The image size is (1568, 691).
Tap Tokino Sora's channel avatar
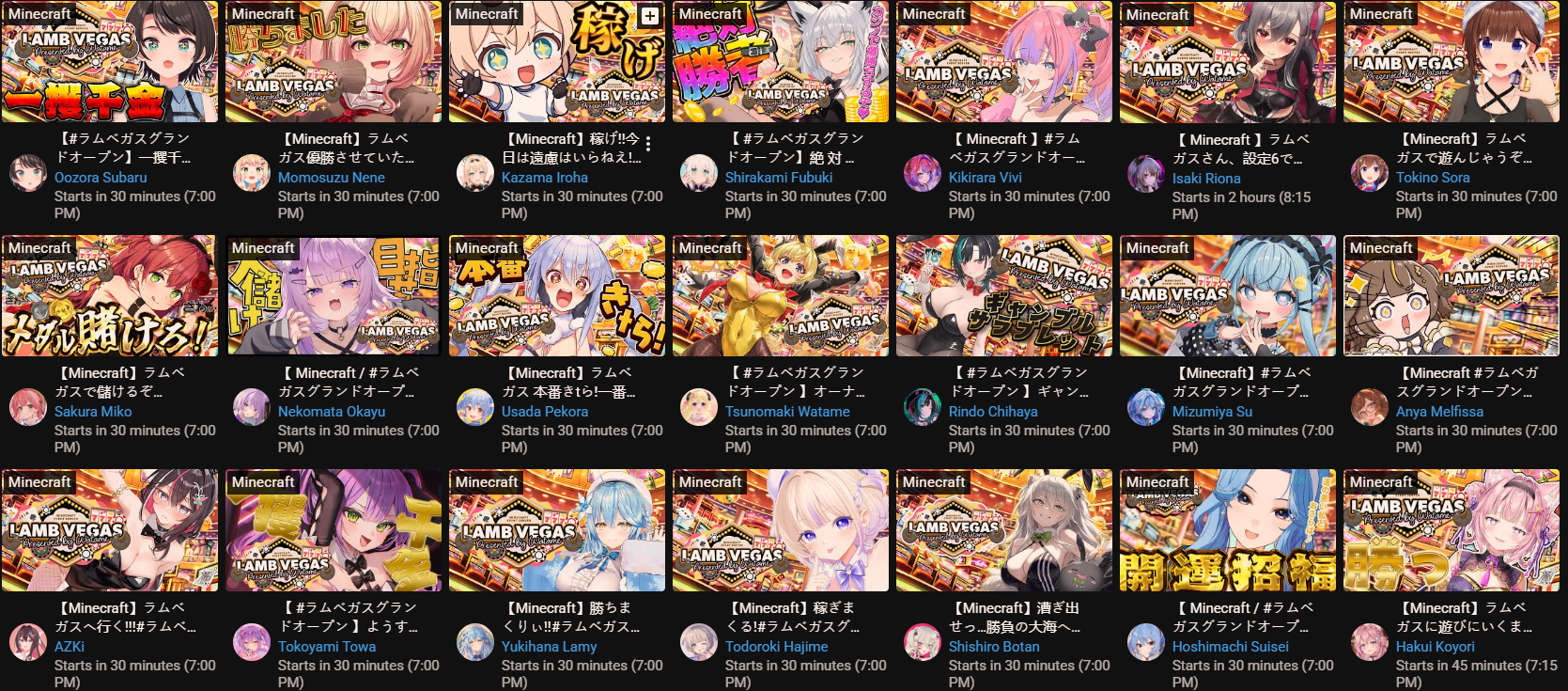1369,173
